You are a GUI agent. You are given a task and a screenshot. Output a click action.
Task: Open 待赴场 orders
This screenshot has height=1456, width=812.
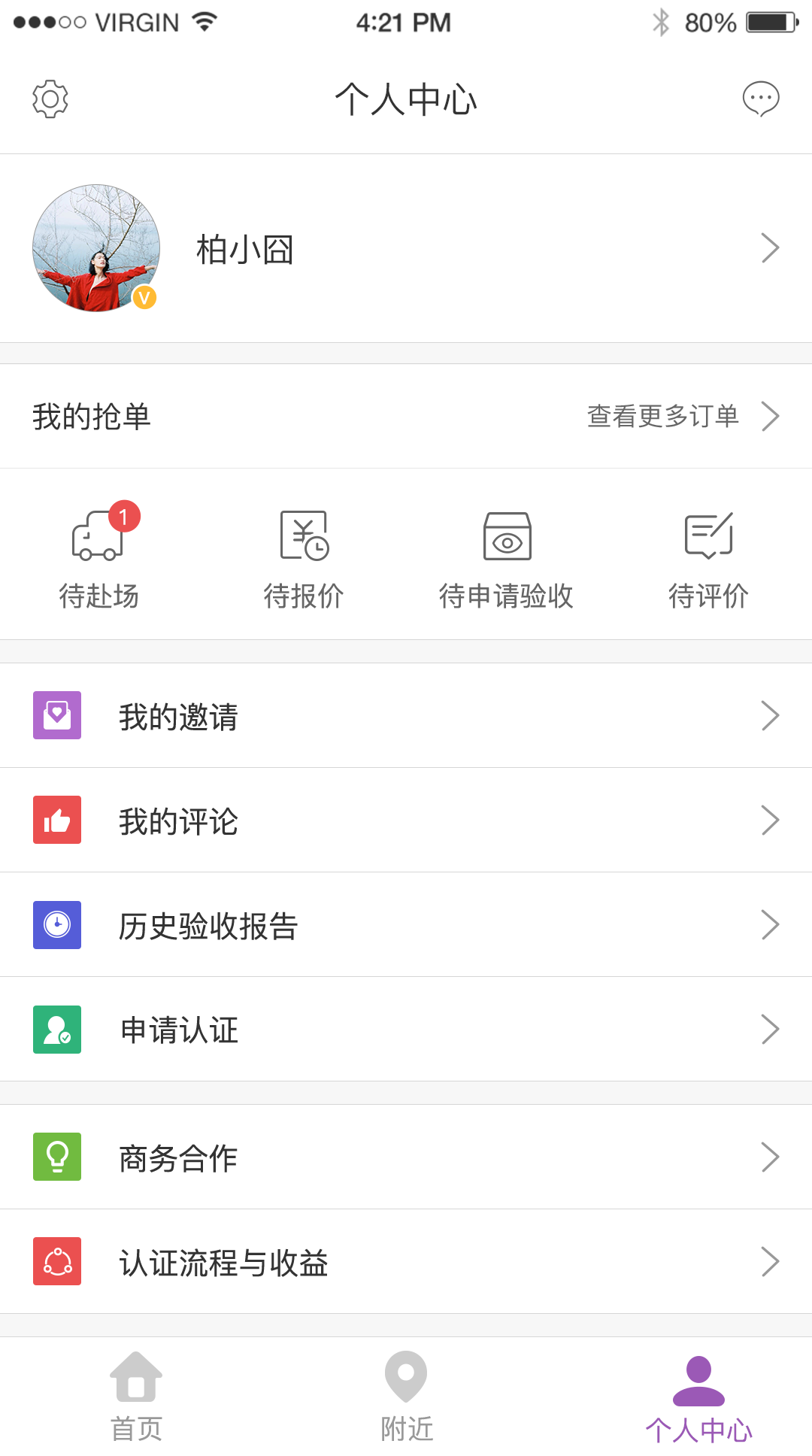99,555
